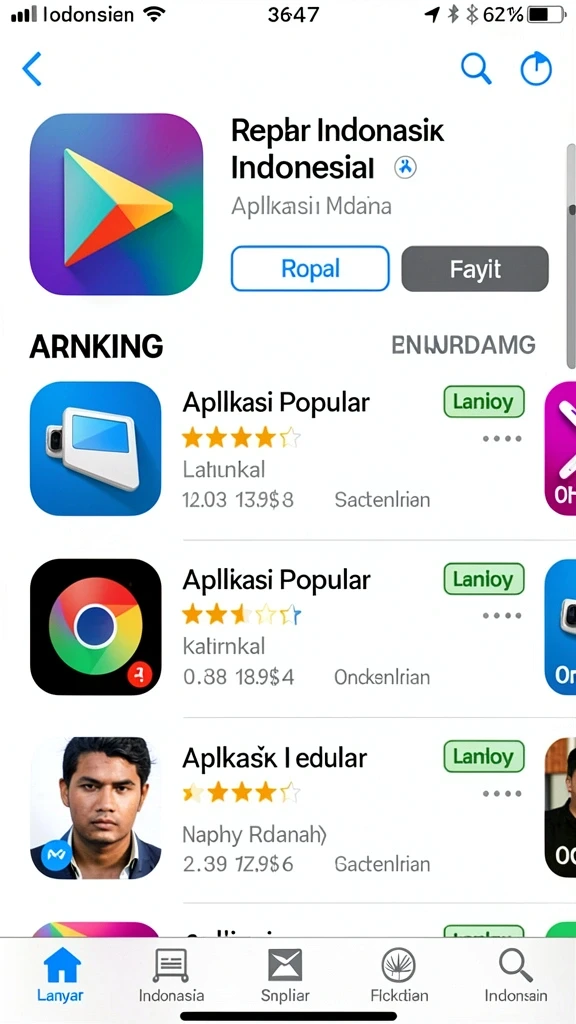Tap Lanioy on the first Aplikasi Popular

pos(484,402)
